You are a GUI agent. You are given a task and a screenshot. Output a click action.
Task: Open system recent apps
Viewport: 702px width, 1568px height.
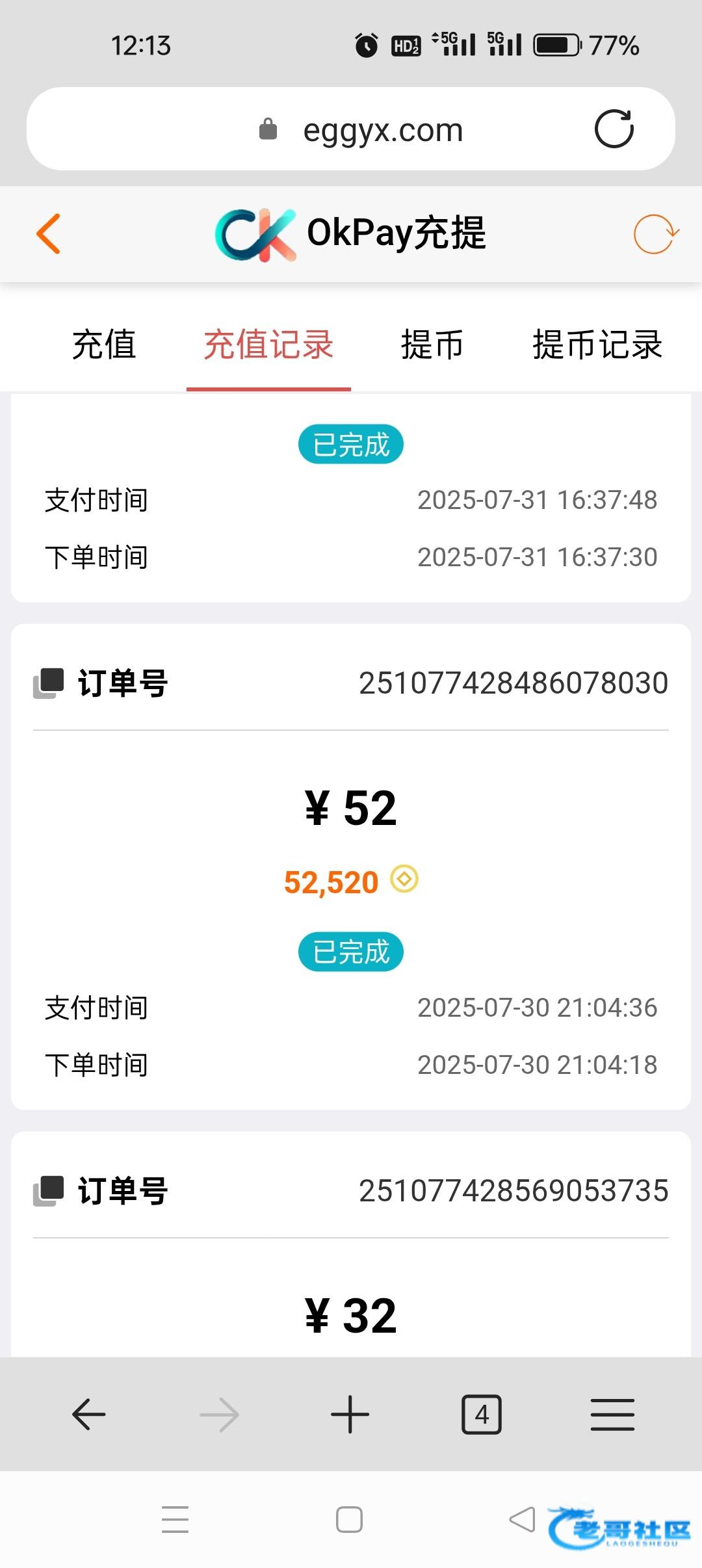click(175, 1520)
